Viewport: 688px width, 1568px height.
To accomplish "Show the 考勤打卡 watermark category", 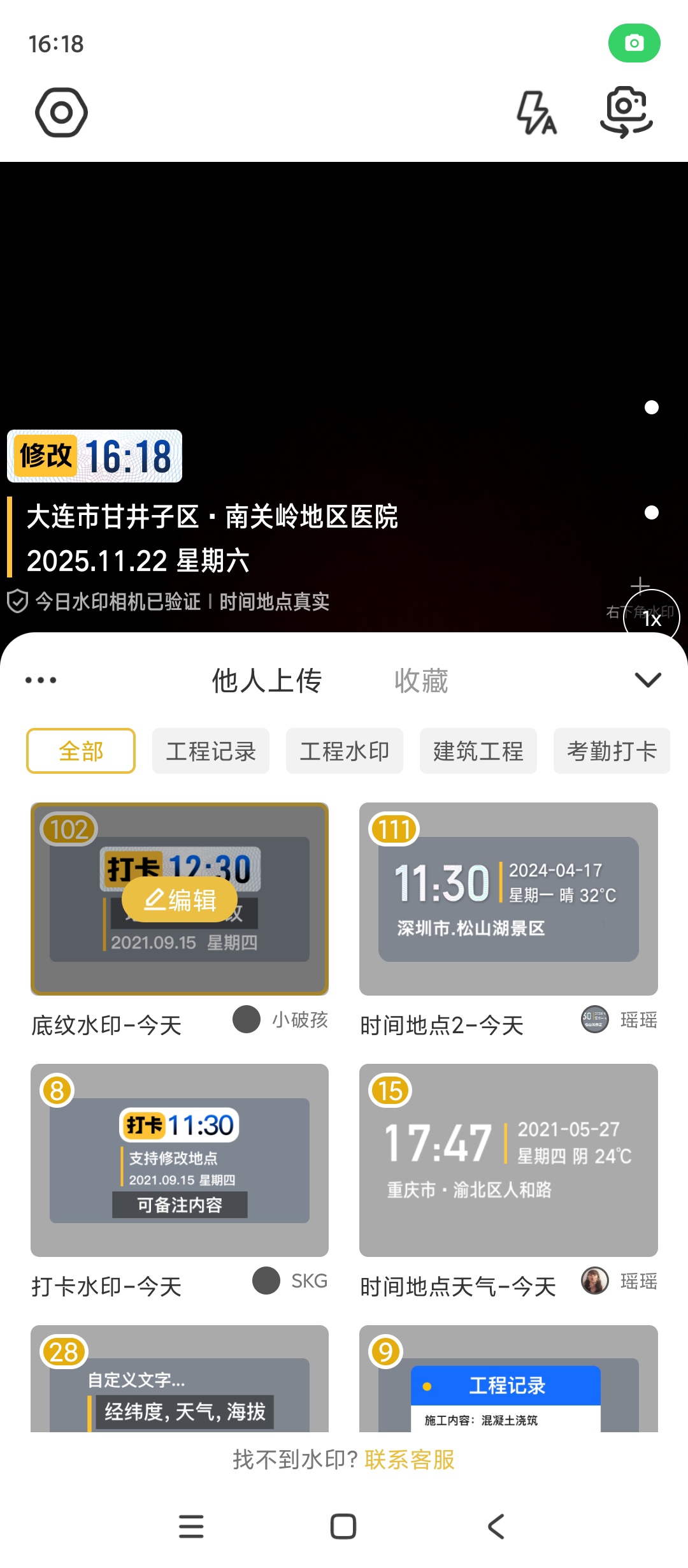I will point(612,751).
